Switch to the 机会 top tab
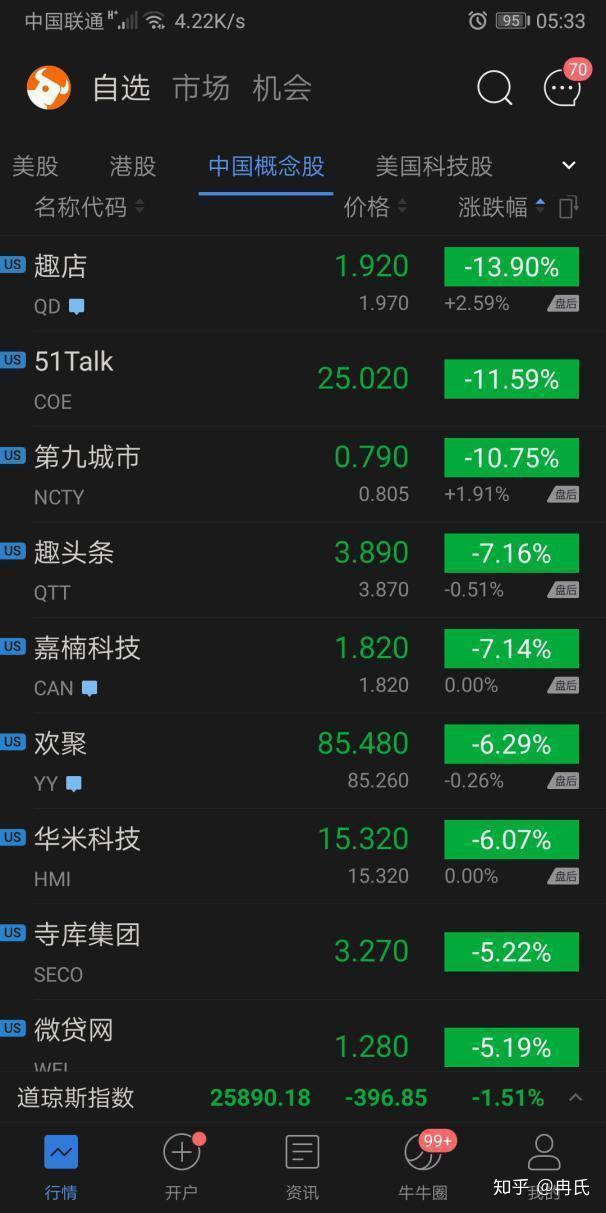 tap(281, 88)
